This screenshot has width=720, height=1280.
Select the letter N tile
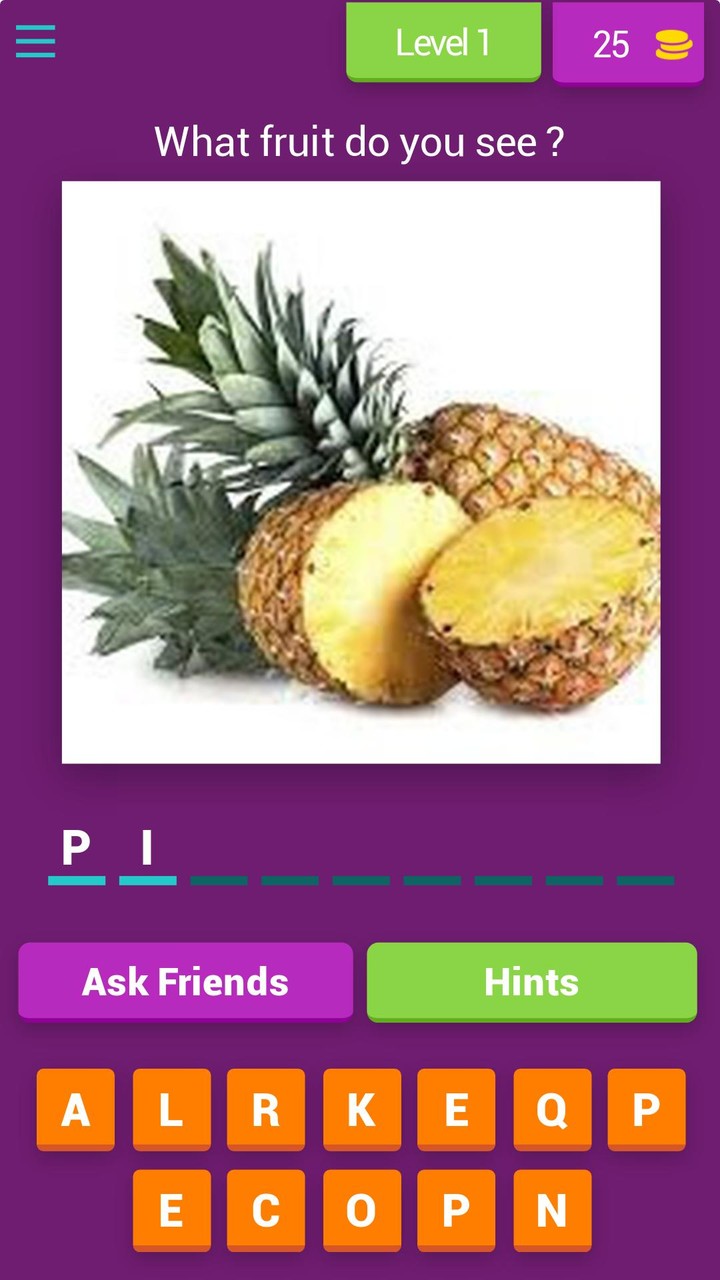[x=553, y=1212]
